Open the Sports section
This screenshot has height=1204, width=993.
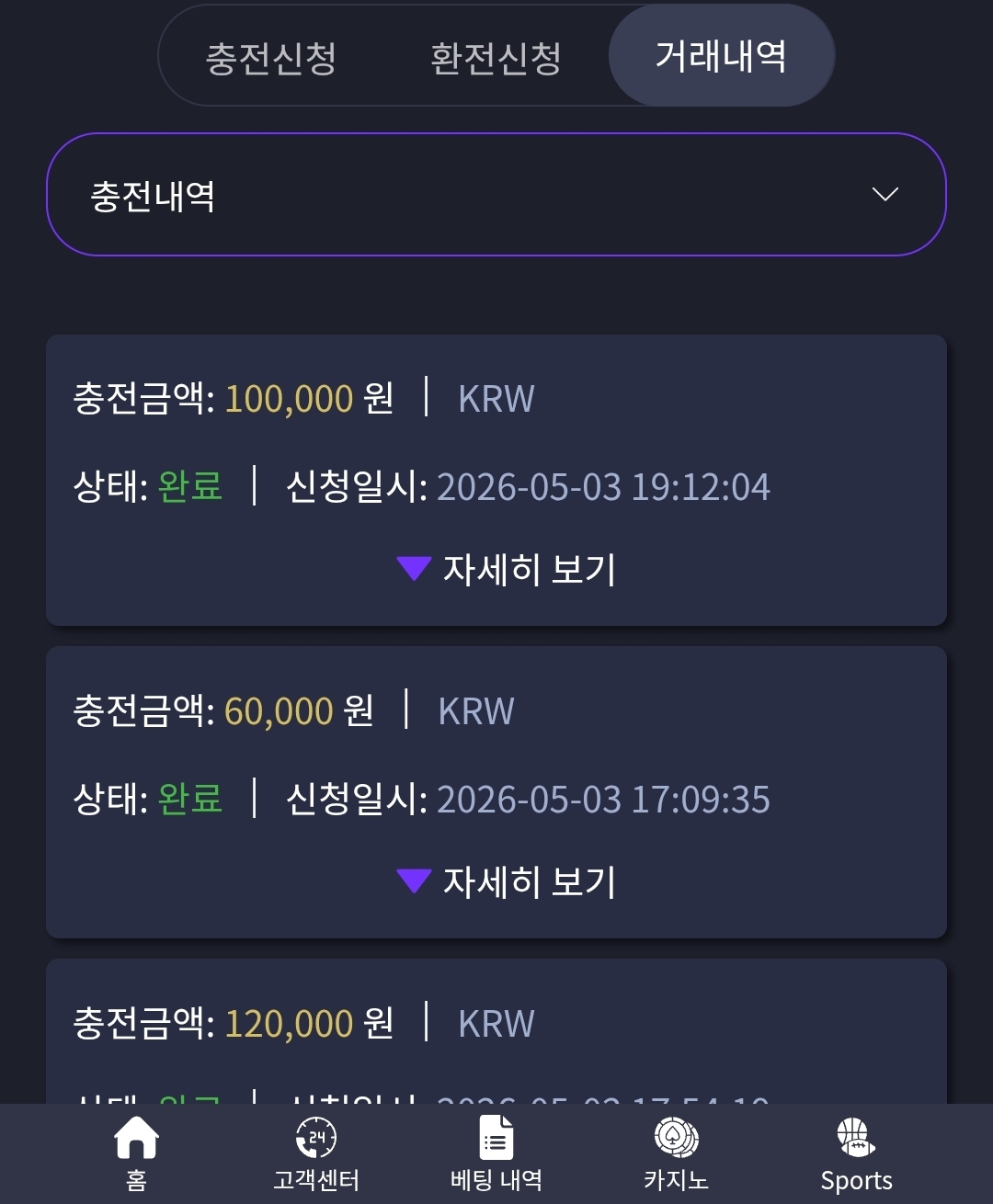click(856, 1154)
